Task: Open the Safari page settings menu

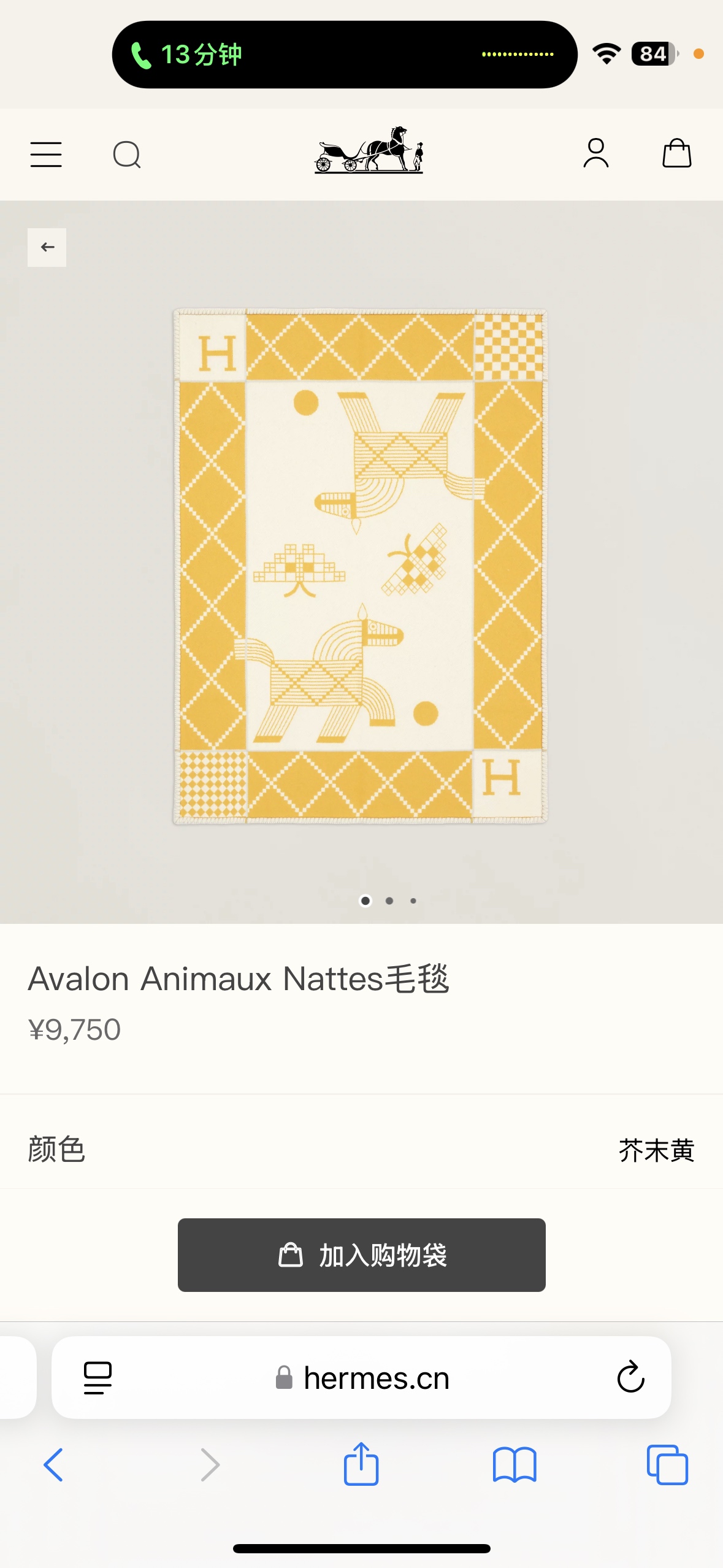Action: point(98,1378)
